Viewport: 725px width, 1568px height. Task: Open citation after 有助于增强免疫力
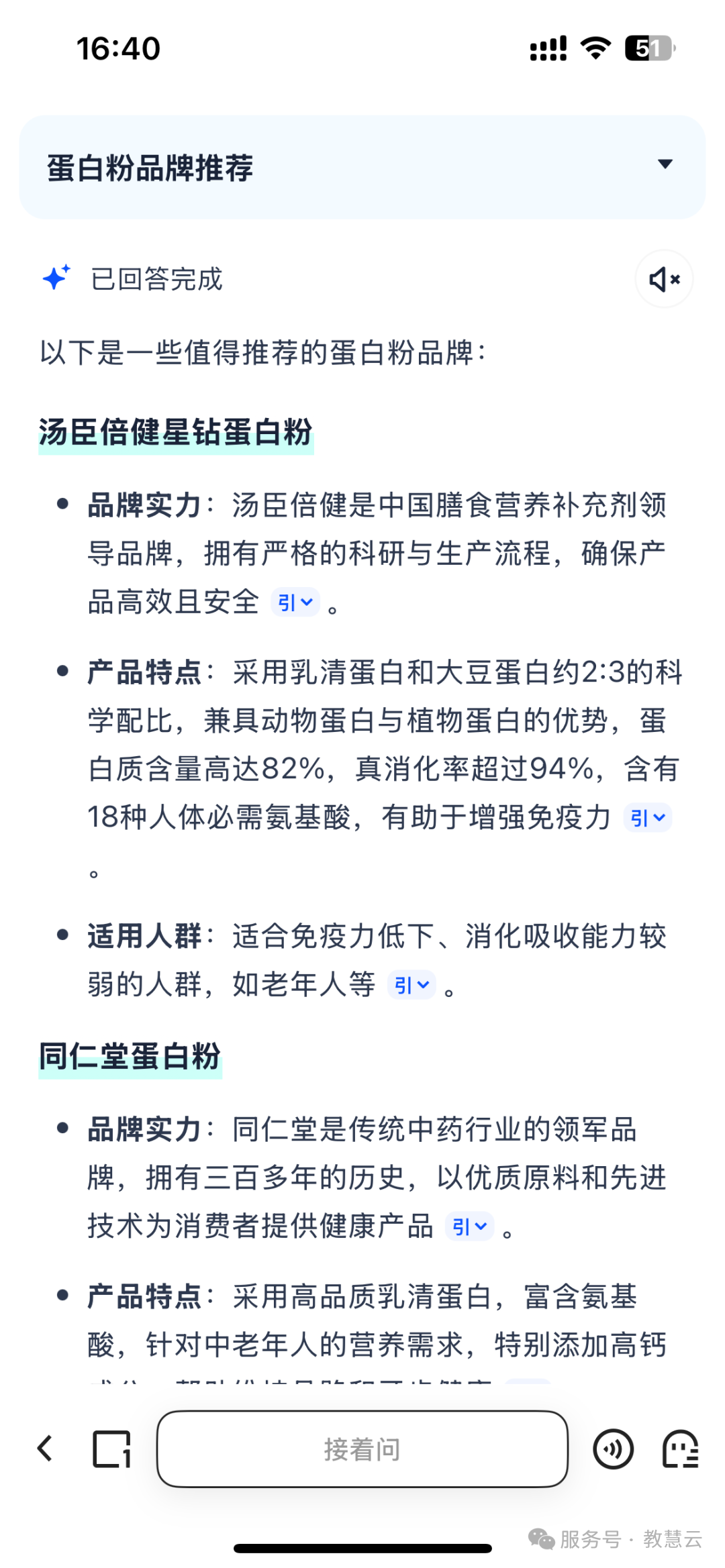[648, 818]
